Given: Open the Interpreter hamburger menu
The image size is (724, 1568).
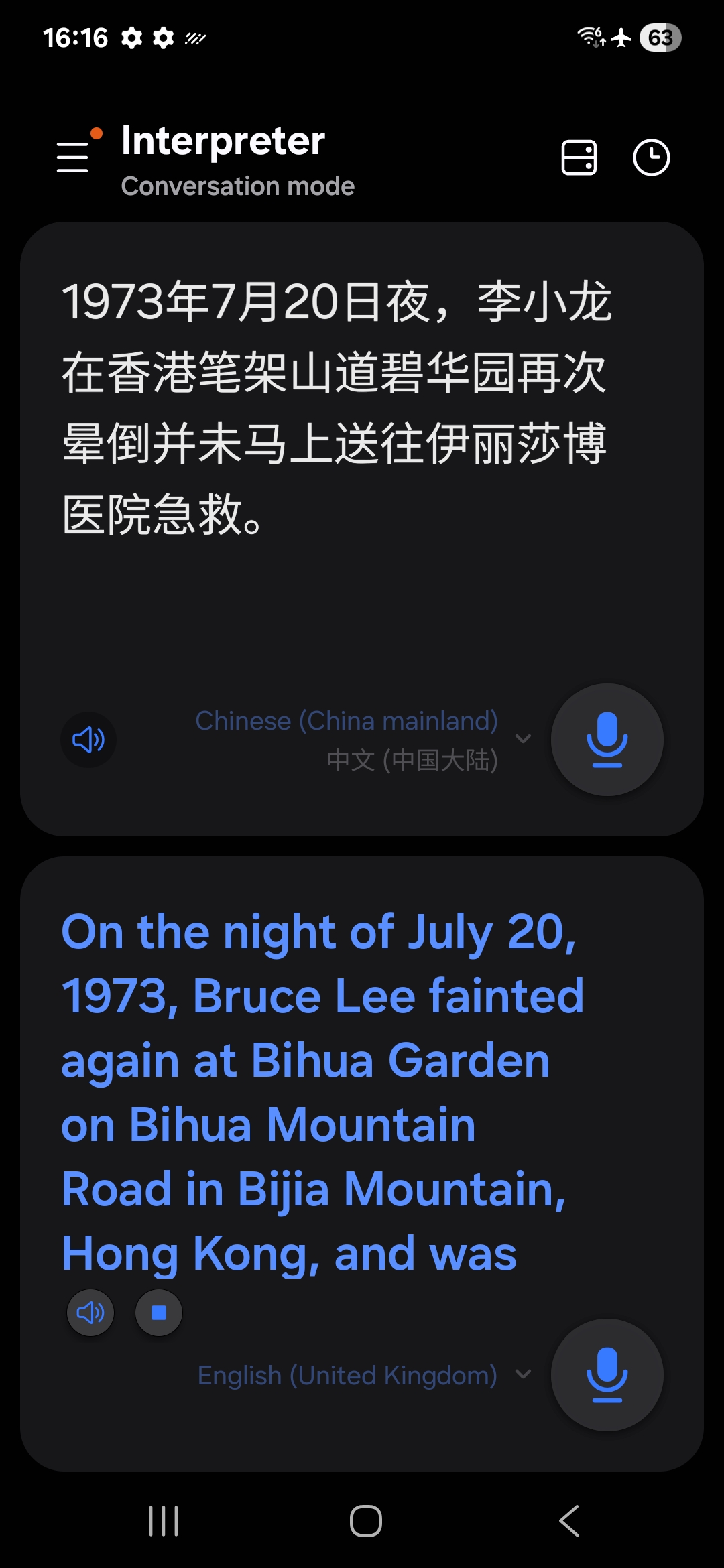Looking at the screenshot, I should pyautogui.click(x=74, y=157).
